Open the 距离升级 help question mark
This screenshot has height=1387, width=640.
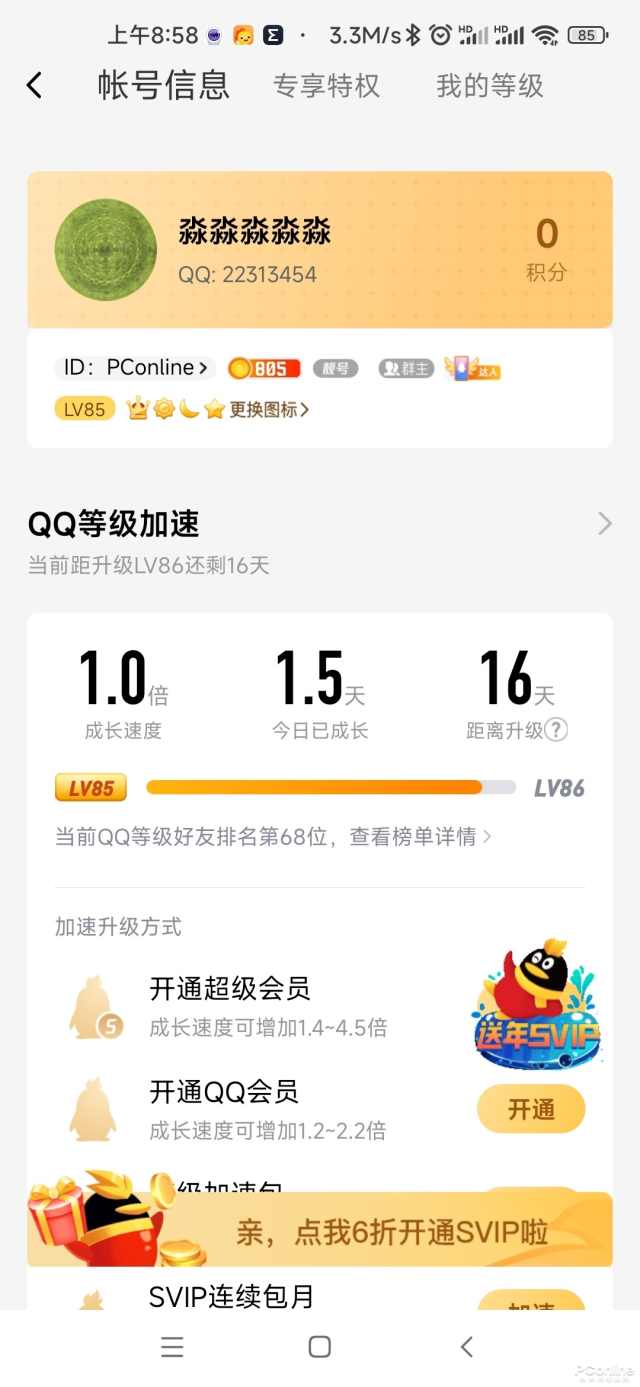point(556,730)
